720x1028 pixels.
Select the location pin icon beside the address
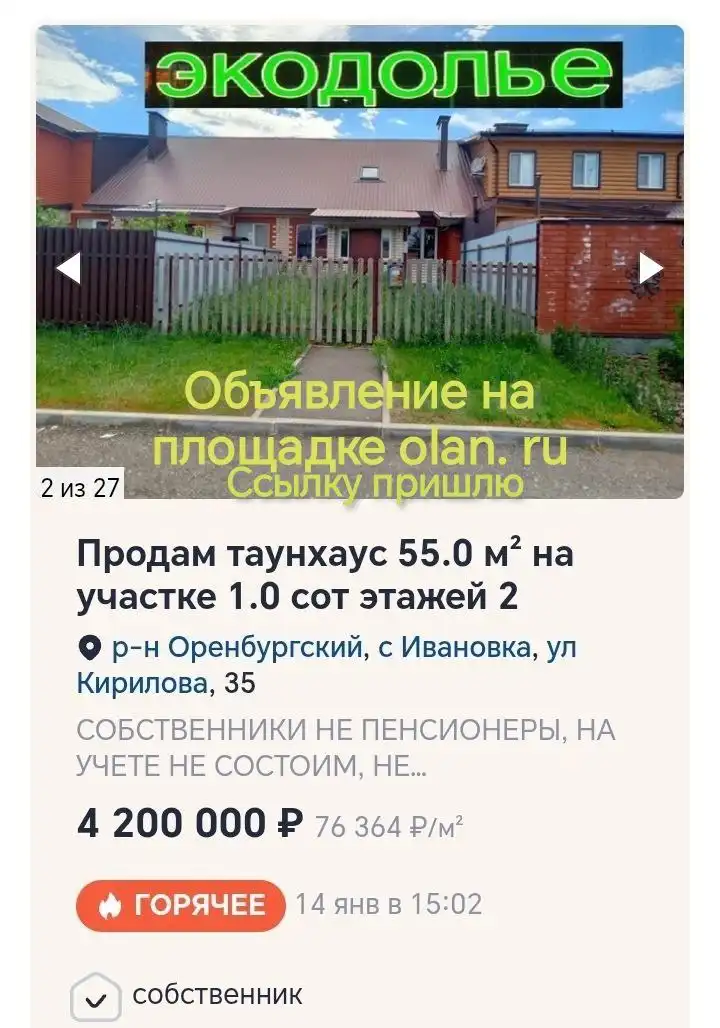[89, 649]
